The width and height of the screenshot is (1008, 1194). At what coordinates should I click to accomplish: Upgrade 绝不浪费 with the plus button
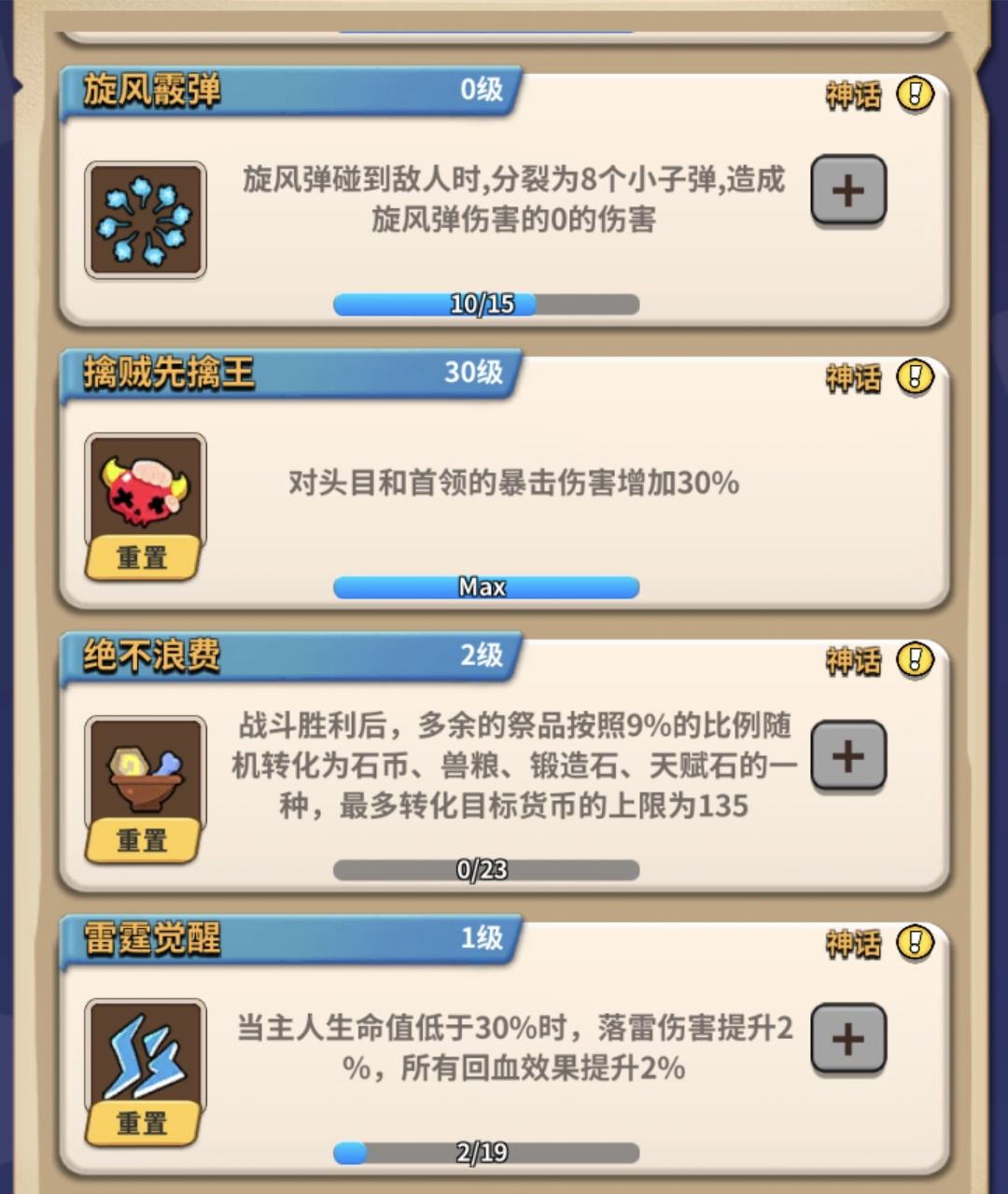(847, 756)
